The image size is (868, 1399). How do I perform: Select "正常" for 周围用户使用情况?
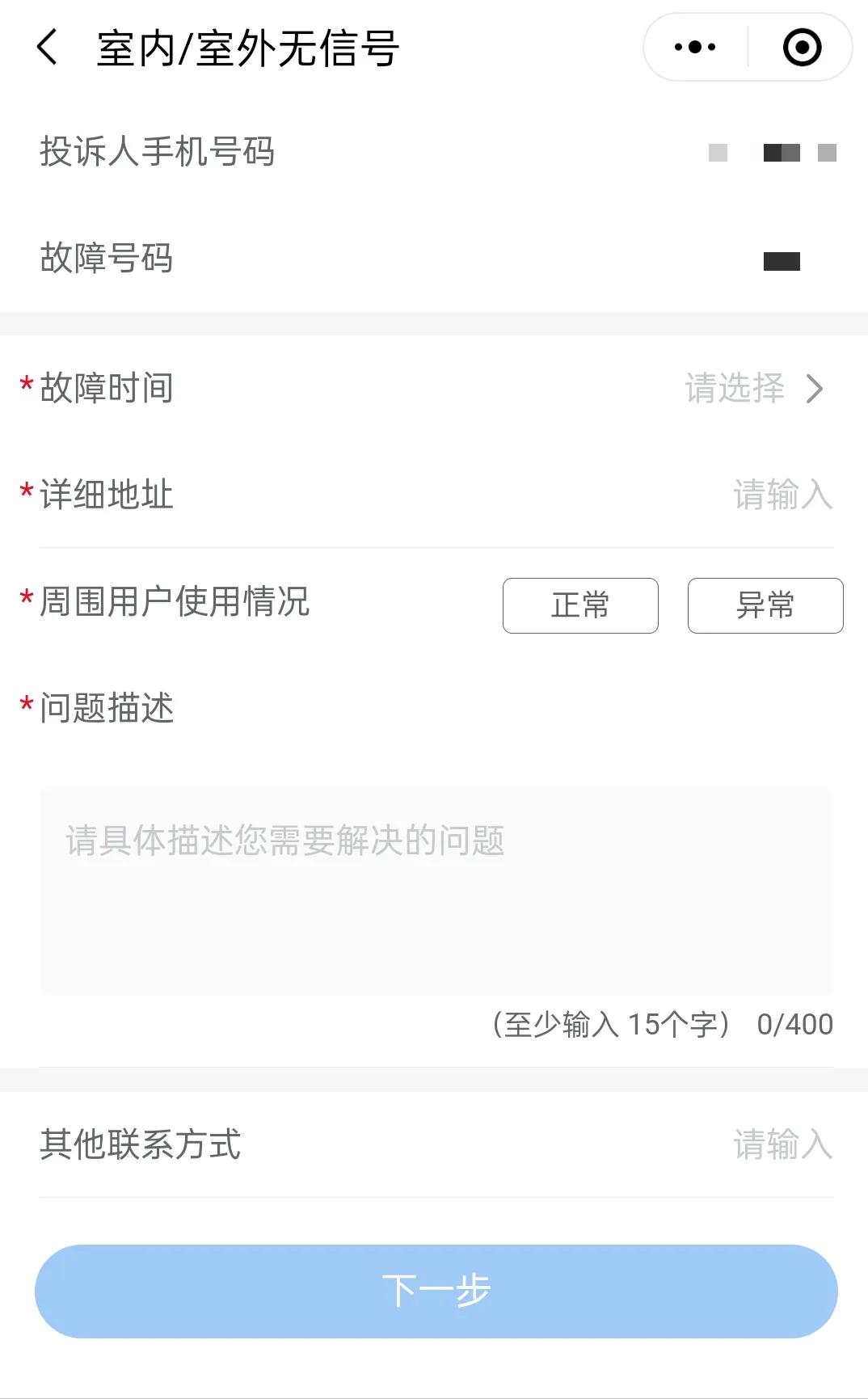(580, 605)
